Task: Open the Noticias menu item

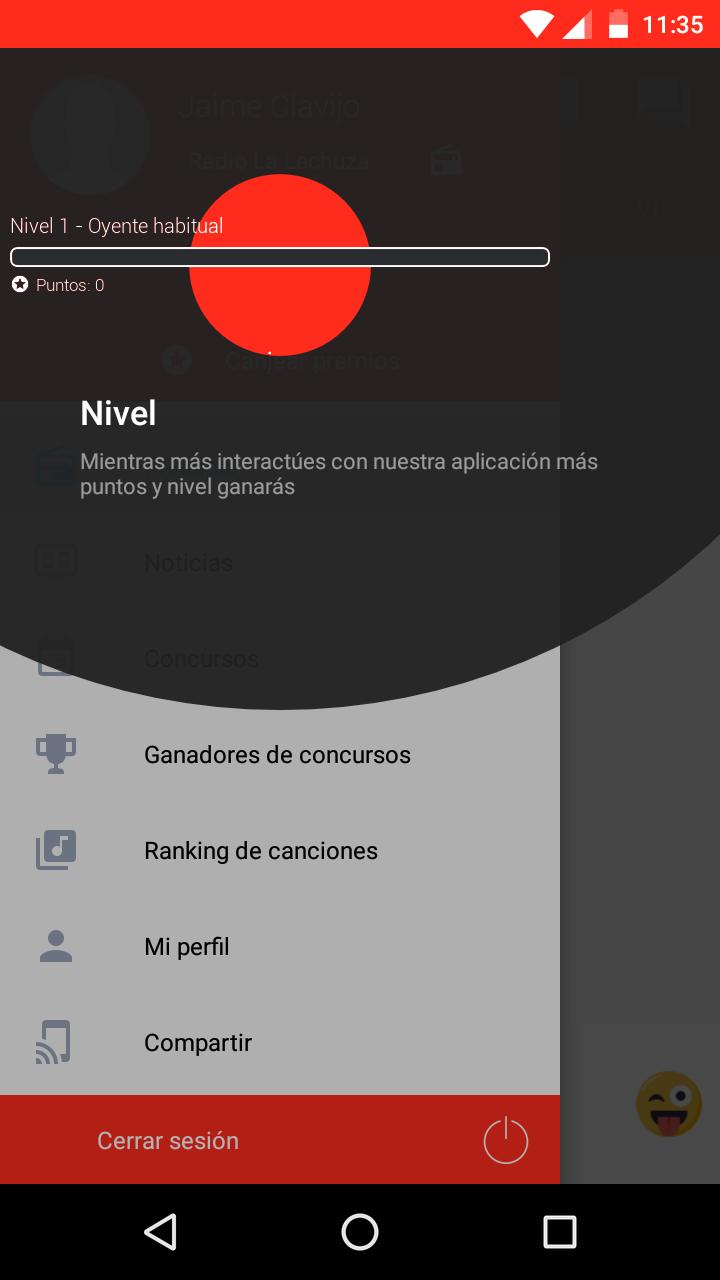Action: [x=188, y=563]
